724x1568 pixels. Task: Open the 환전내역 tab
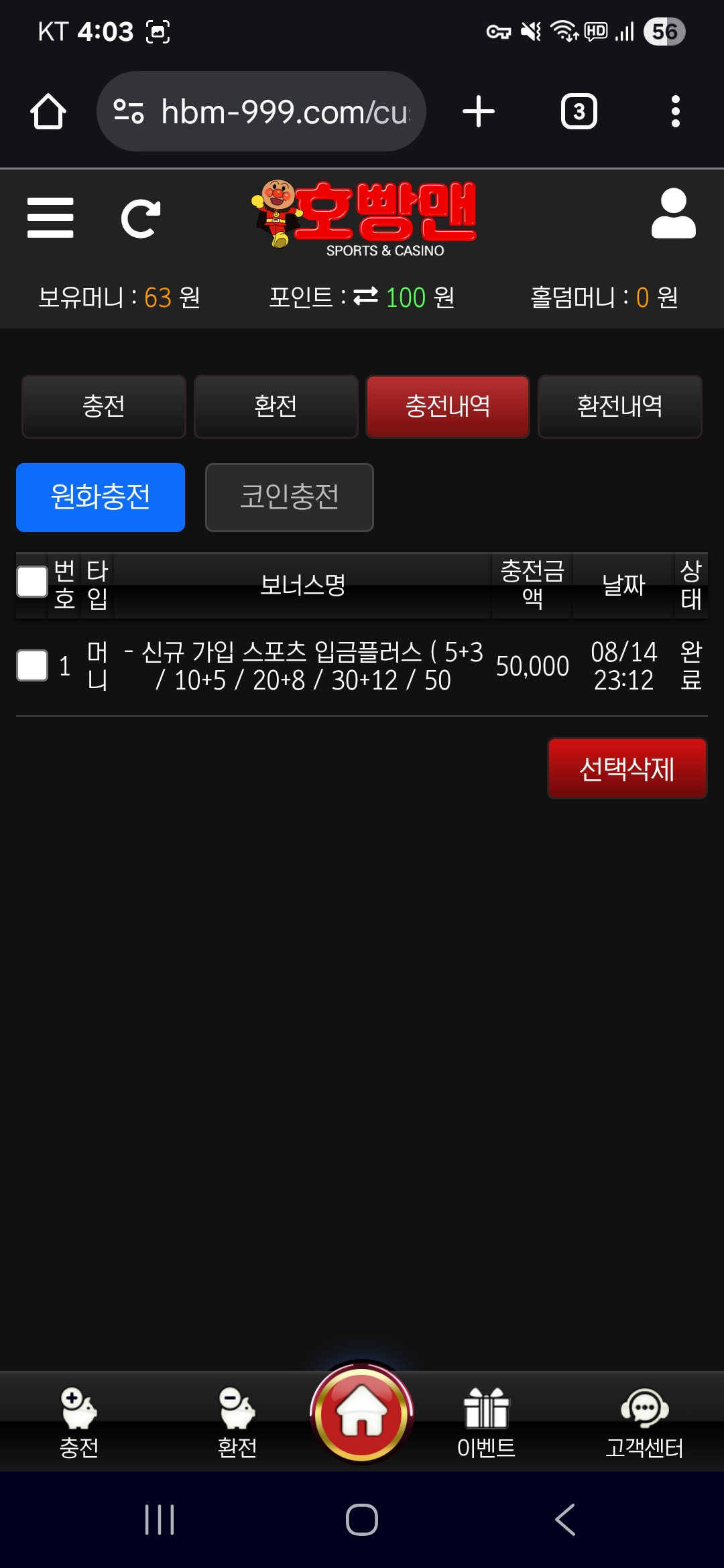coord(619,407)
